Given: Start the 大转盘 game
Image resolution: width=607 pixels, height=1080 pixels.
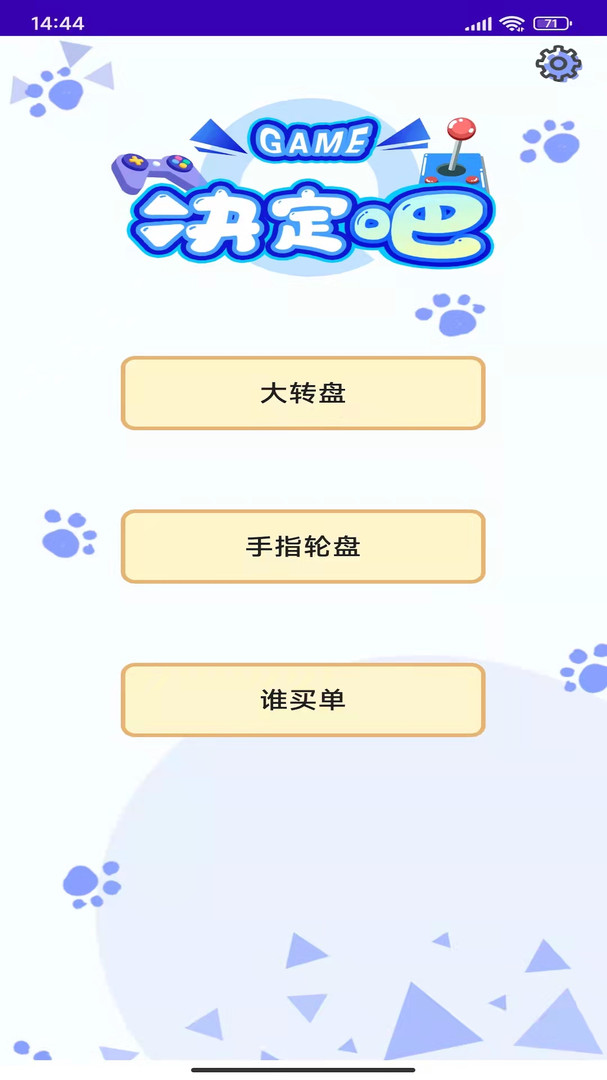Looking at the screenshot, I should click(x=303, y=393).
